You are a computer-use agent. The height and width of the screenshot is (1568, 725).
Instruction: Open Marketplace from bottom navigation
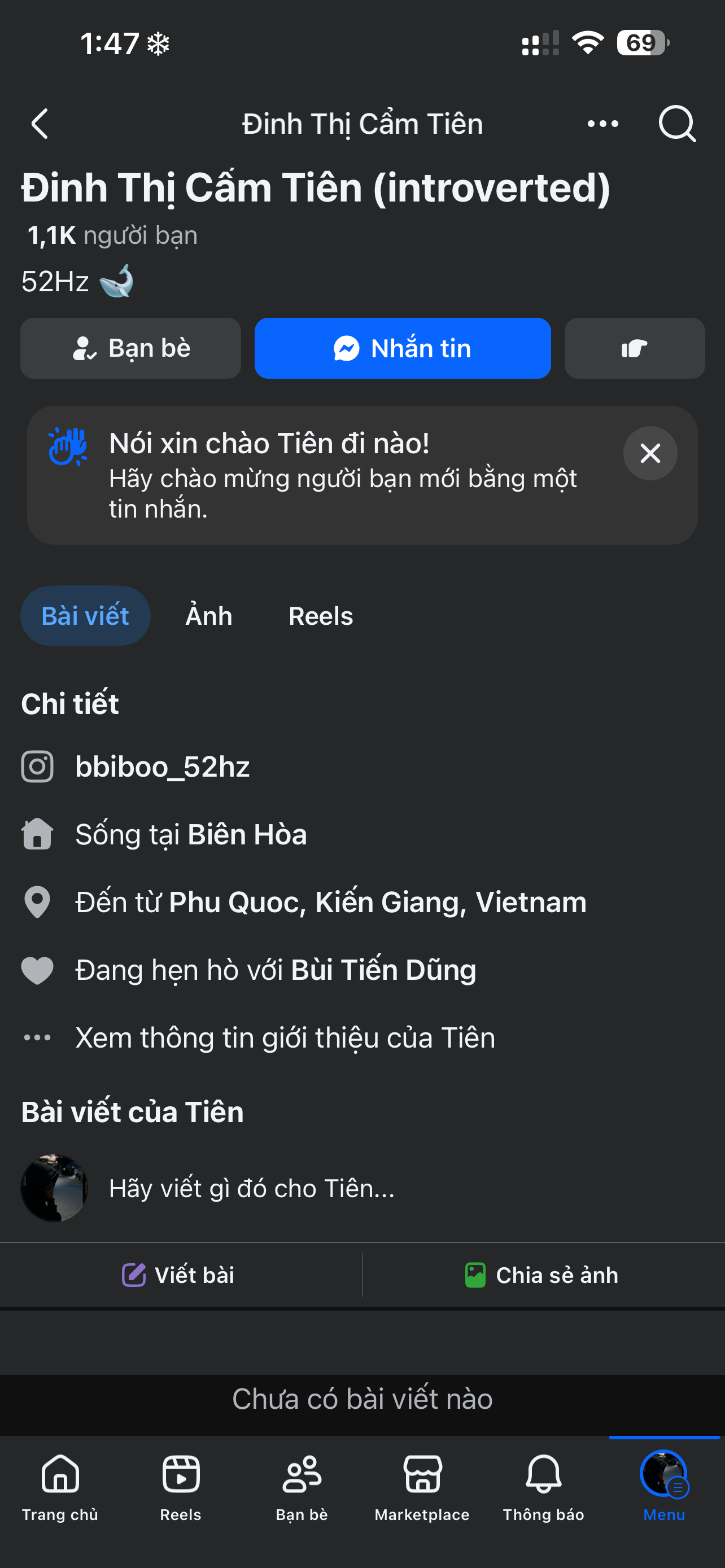pyautogui.click(x=422, y=1485)
